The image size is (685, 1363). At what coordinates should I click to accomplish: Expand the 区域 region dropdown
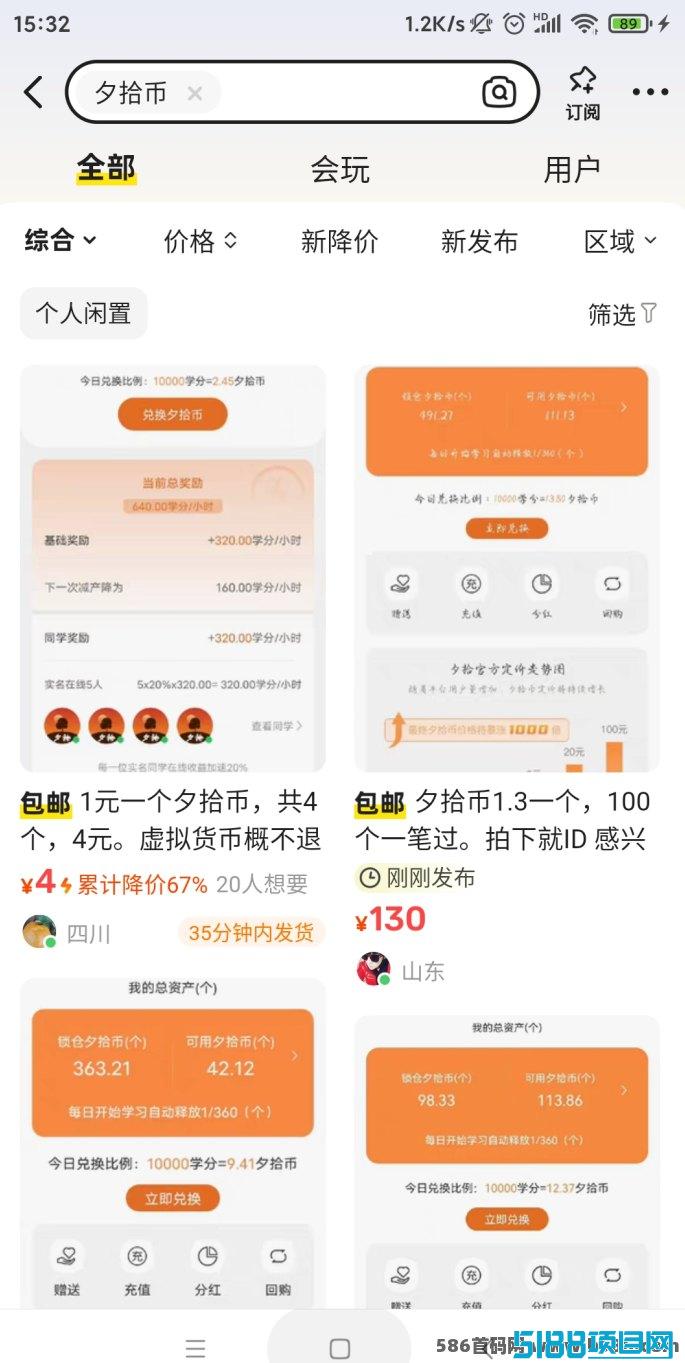tap(621, 241)
